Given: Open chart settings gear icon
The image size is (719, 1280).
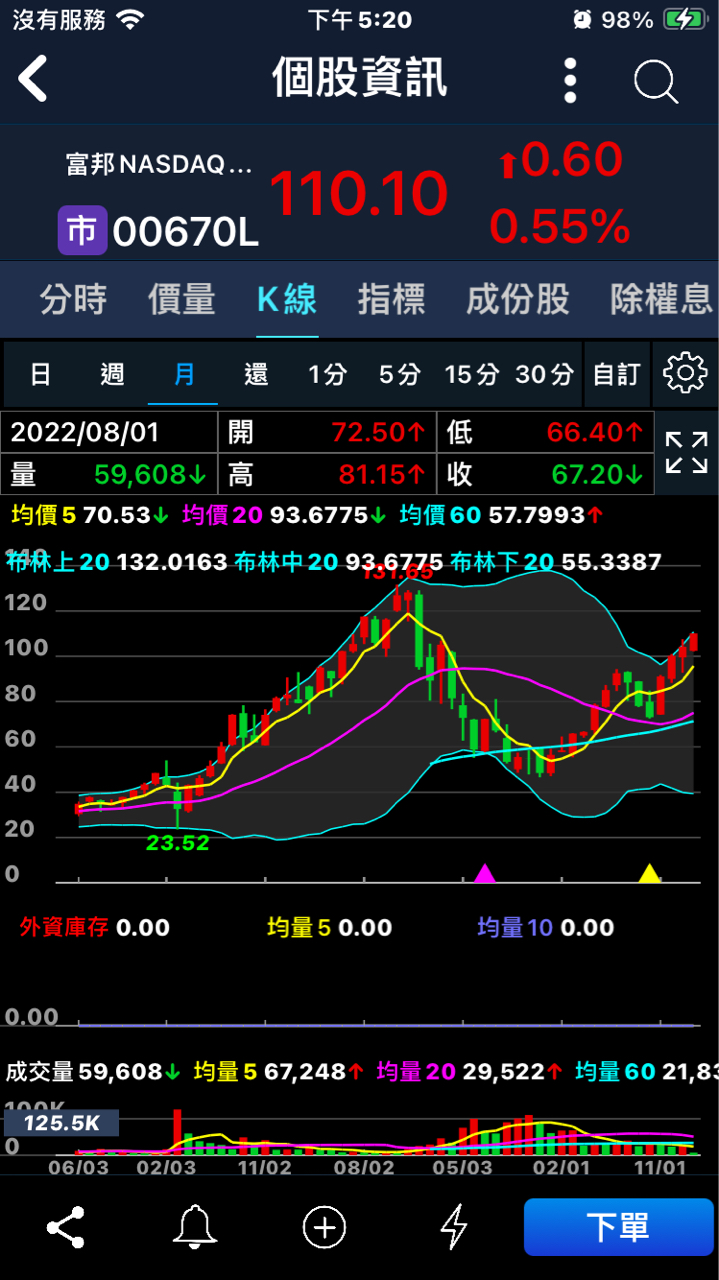Looking at the screenshot, I should pyautogui.click(x=685, y=373).
